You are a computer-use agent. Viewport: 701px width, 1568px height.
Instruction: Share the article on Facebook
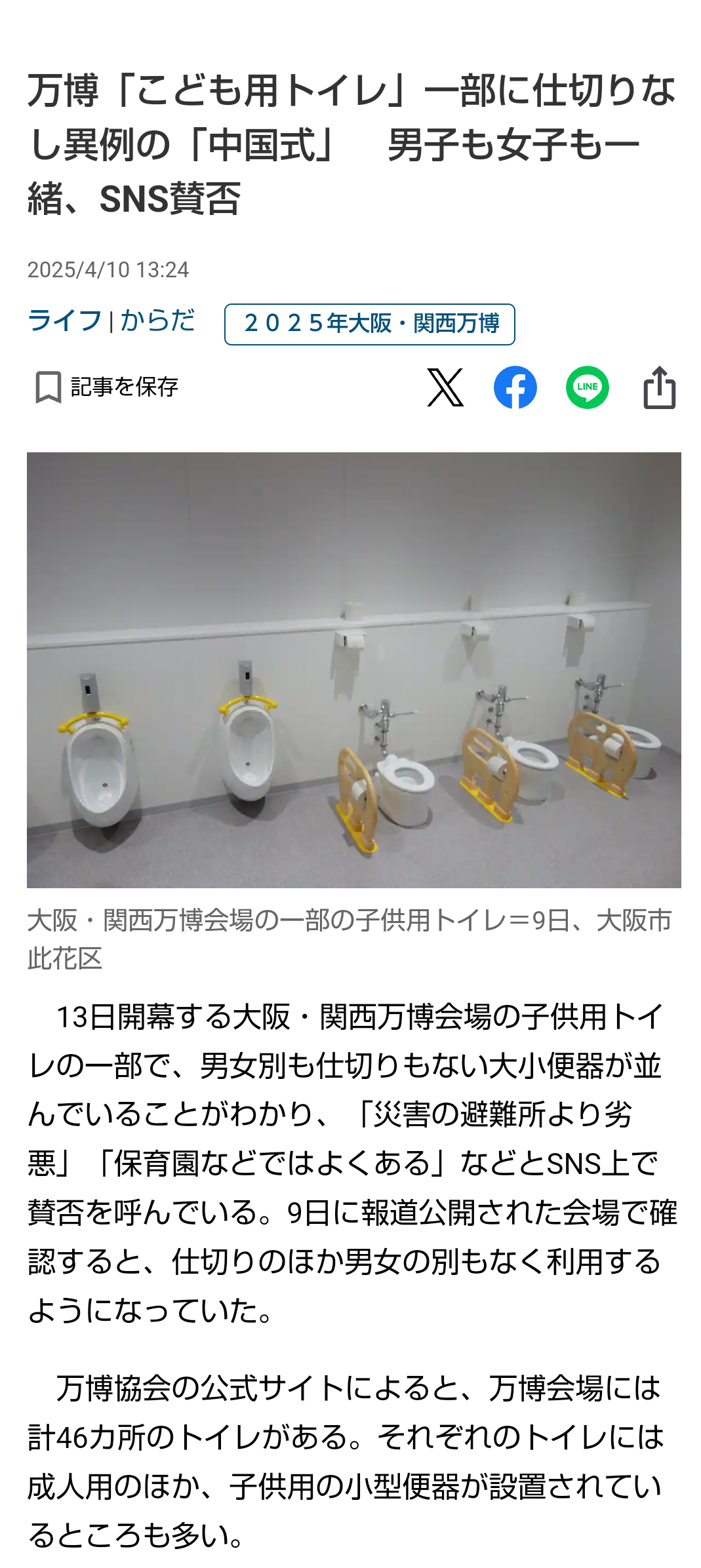point(515,387)
